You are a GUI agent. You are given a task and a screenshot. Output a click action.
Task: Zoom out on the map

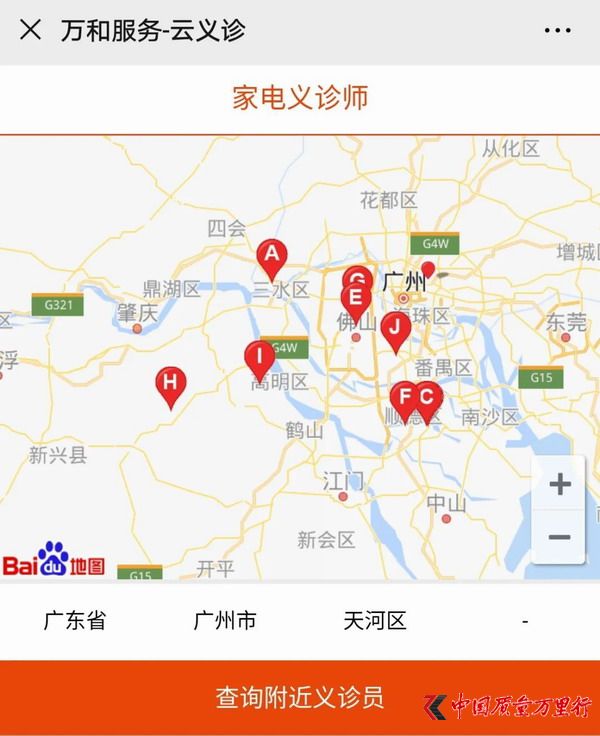coord(559,538)
